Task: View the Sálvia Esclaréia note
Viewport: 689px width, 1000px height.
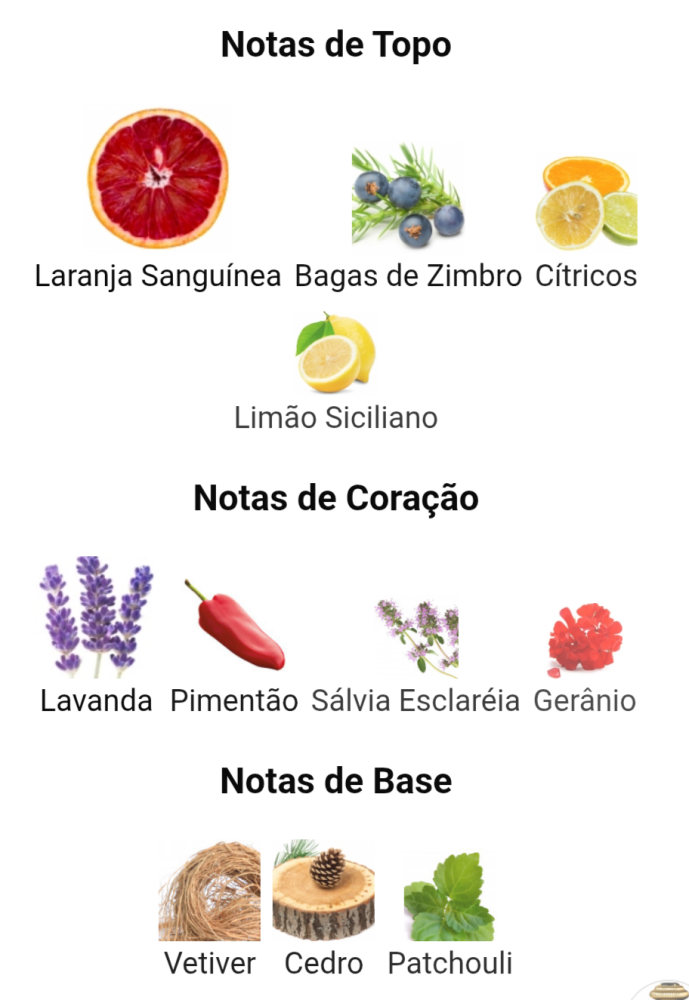Action: tap(416, 638)
